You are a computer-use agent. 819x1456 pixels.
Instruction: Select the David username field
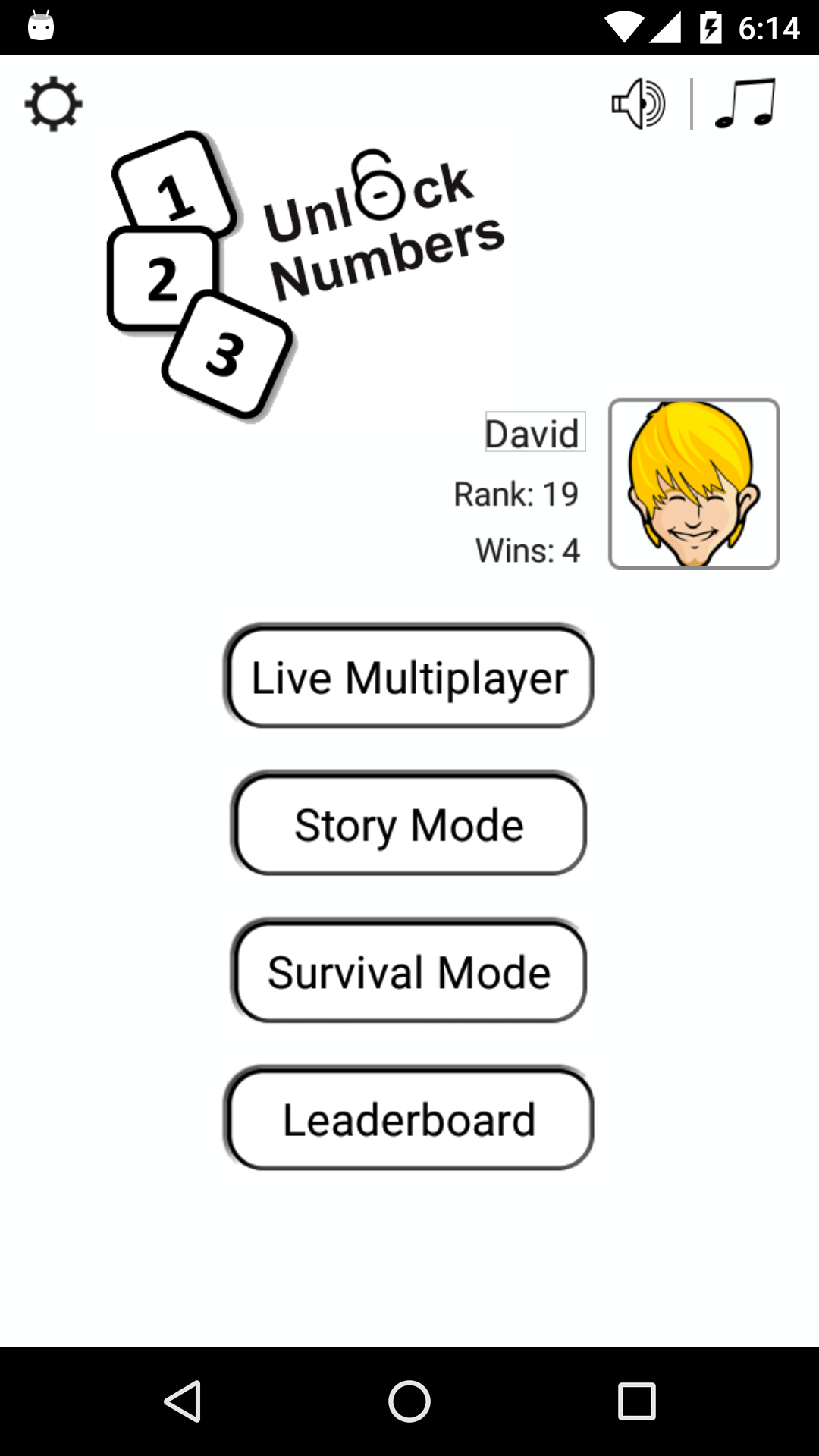tap(534, 433)
